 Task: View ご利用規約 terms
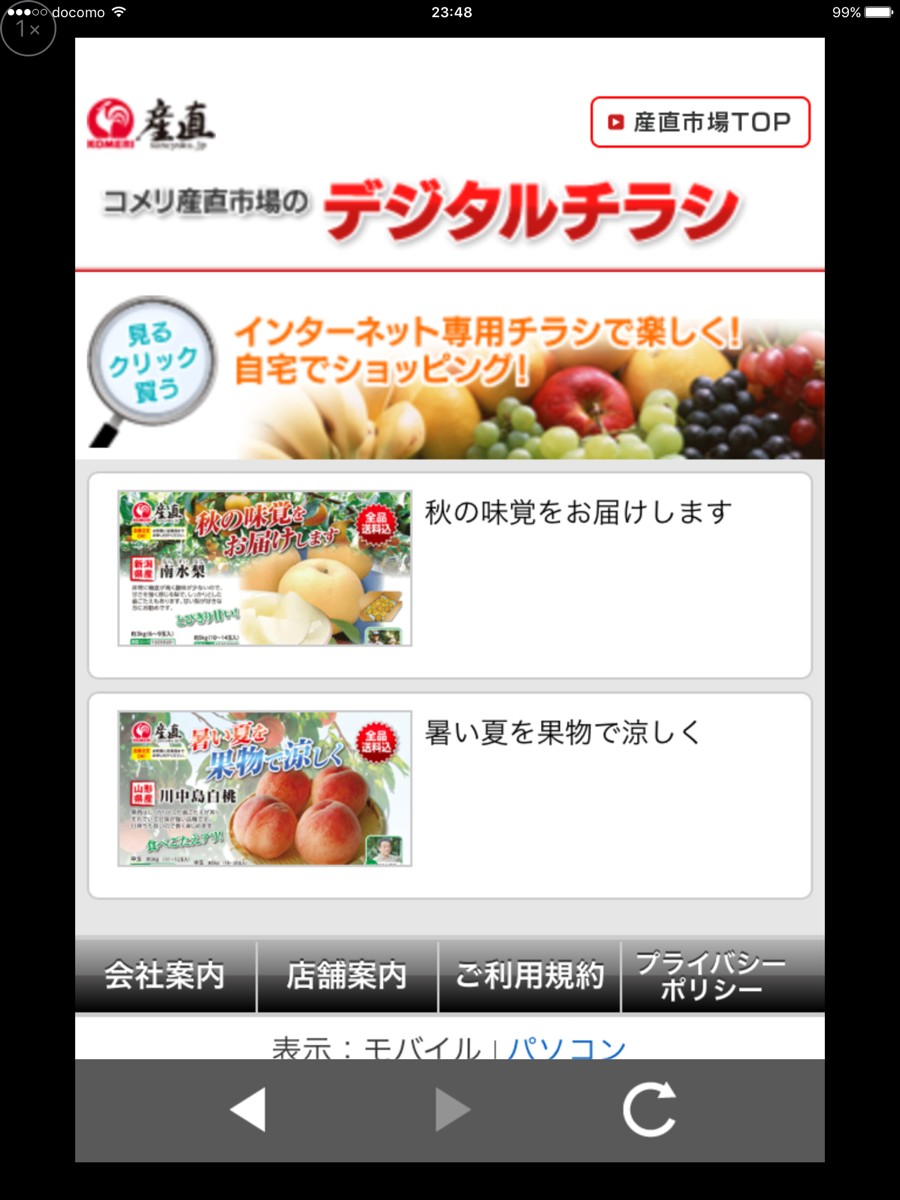530,976
